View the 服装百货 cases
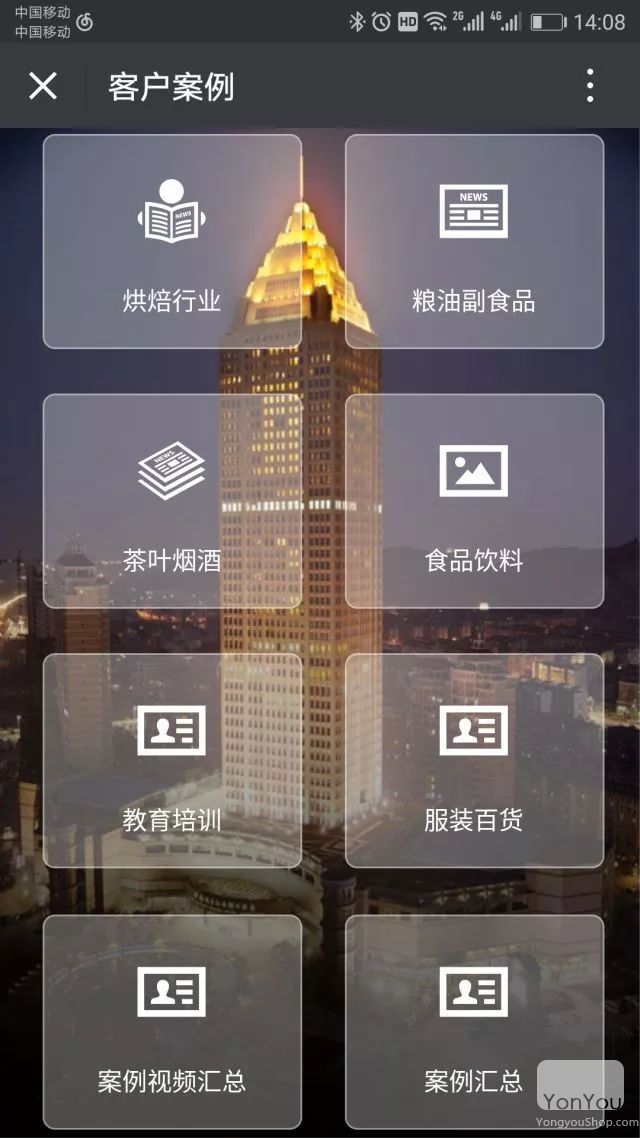Screen dimensions: 640x1138 [x=474, y=761]
